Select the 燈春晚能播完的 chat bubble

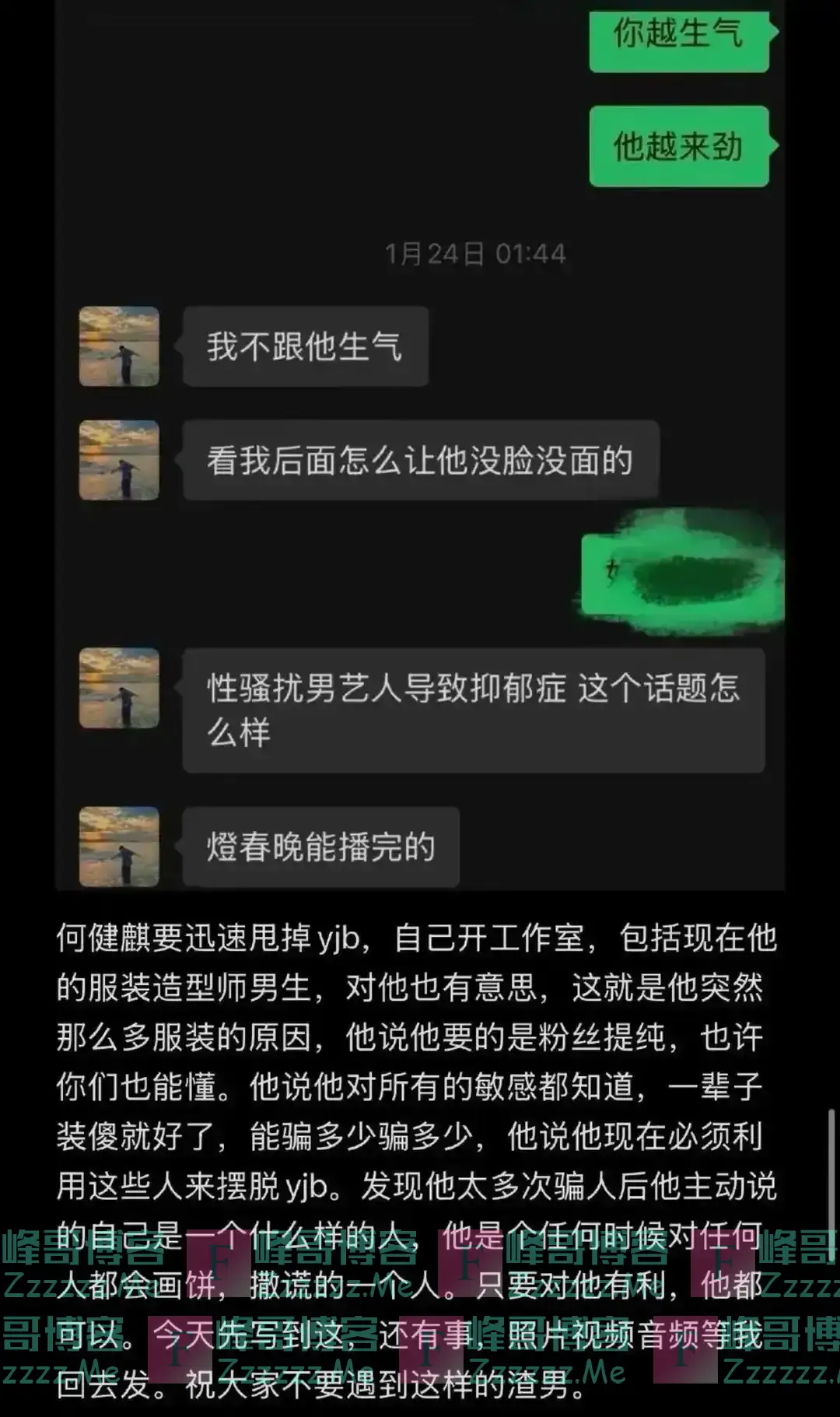tap(319, 847)
